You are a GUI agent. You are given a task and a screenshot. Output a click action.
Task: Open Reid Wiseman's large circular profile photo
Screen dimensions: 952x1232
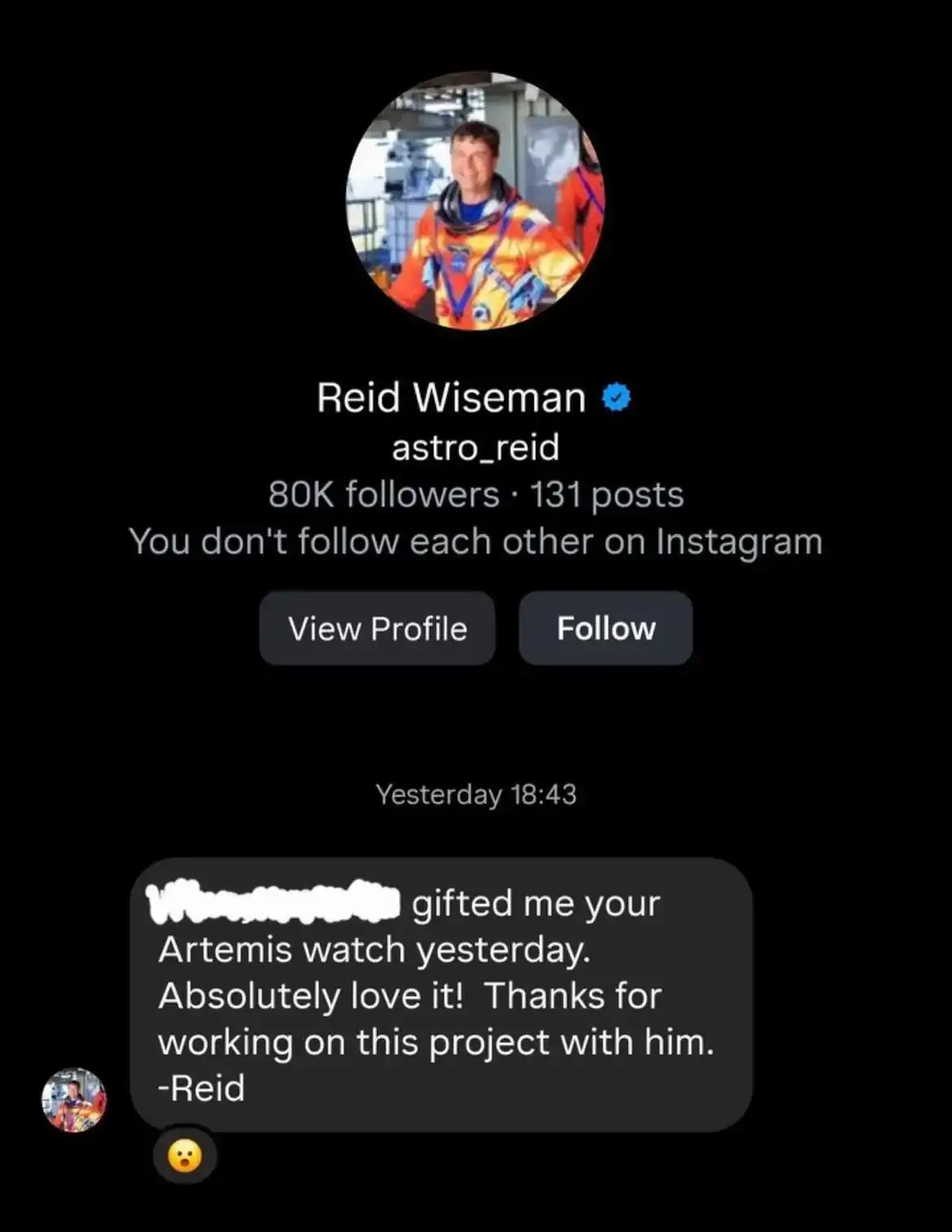tap(476, 202)
